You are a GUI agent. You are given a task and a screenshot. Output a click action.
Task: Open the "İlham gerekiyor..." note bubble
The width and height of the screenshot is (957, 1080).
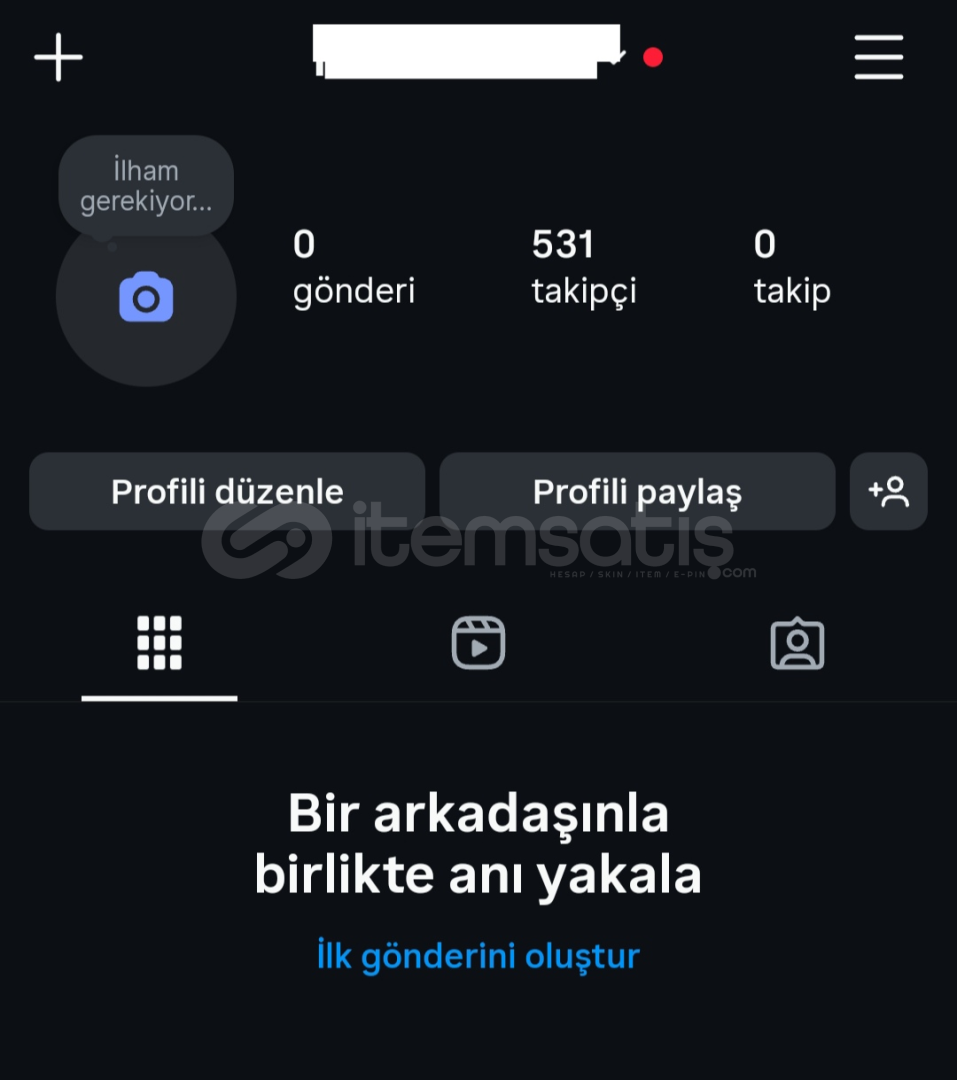(146, 186)
